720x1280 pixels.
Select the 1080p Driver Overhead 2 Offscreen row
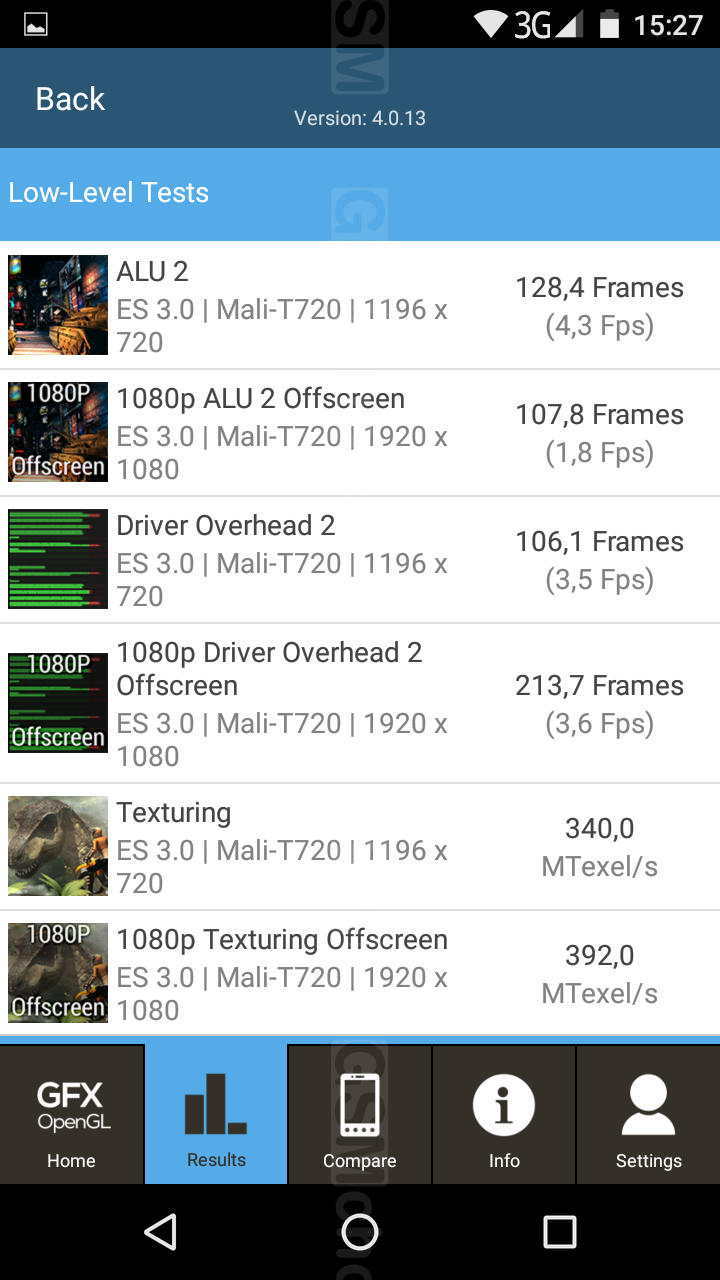360,703
